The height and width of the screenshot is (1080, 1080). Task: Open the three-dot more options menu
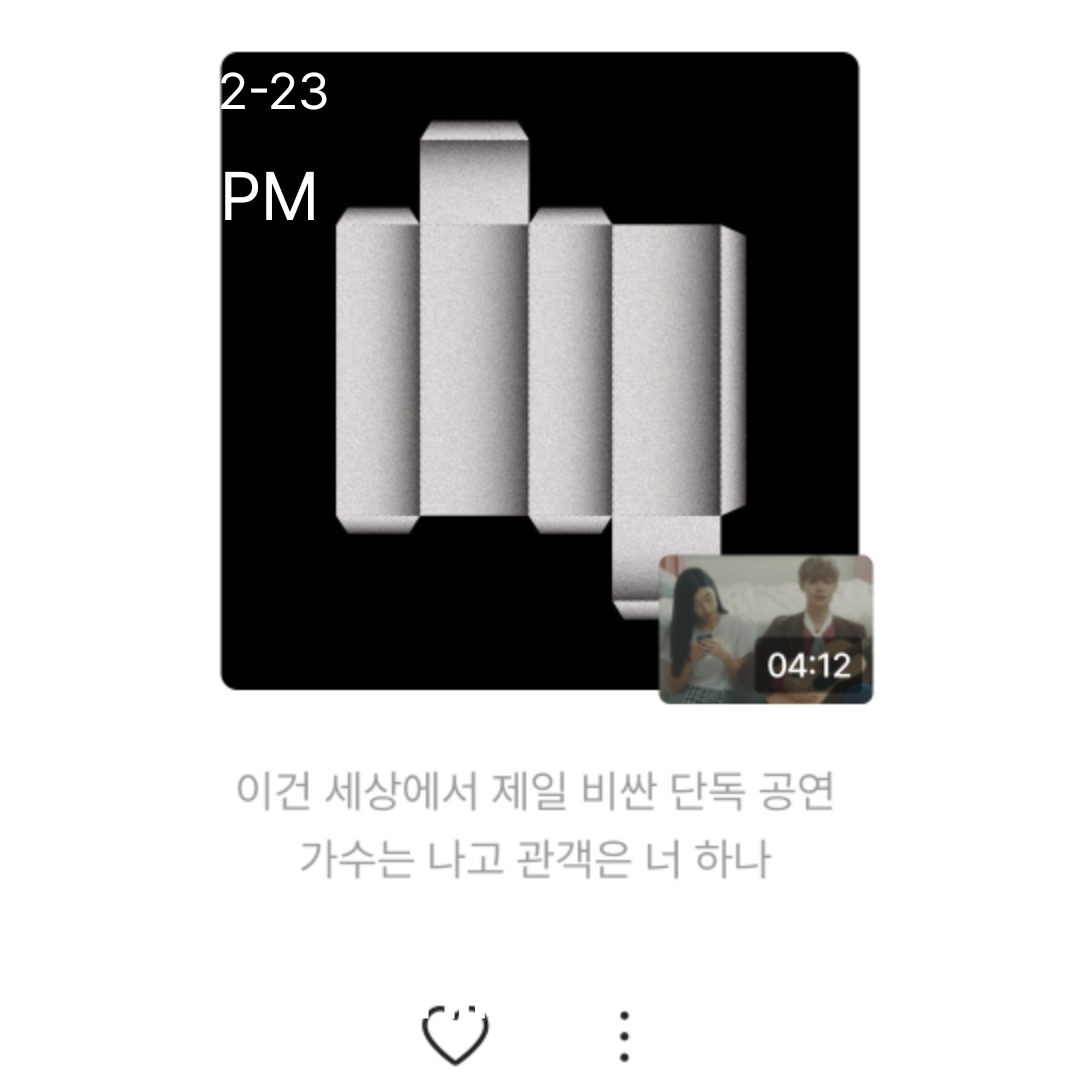623,1035
